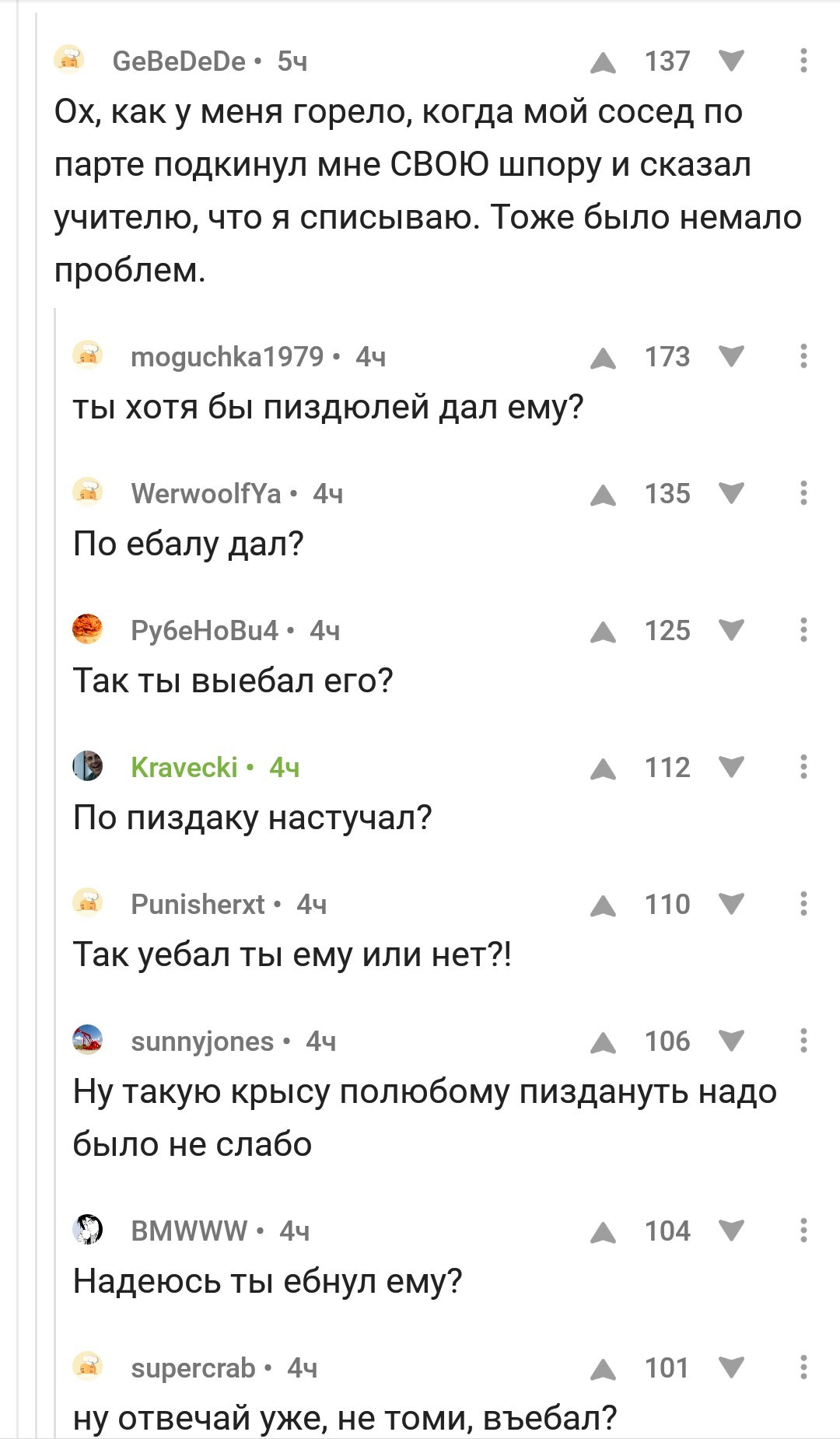840x1439 pixels.
Task: Open three-dot menu on Punisherxt's reply
Action: pyautogui.click(x=803, y=904)
